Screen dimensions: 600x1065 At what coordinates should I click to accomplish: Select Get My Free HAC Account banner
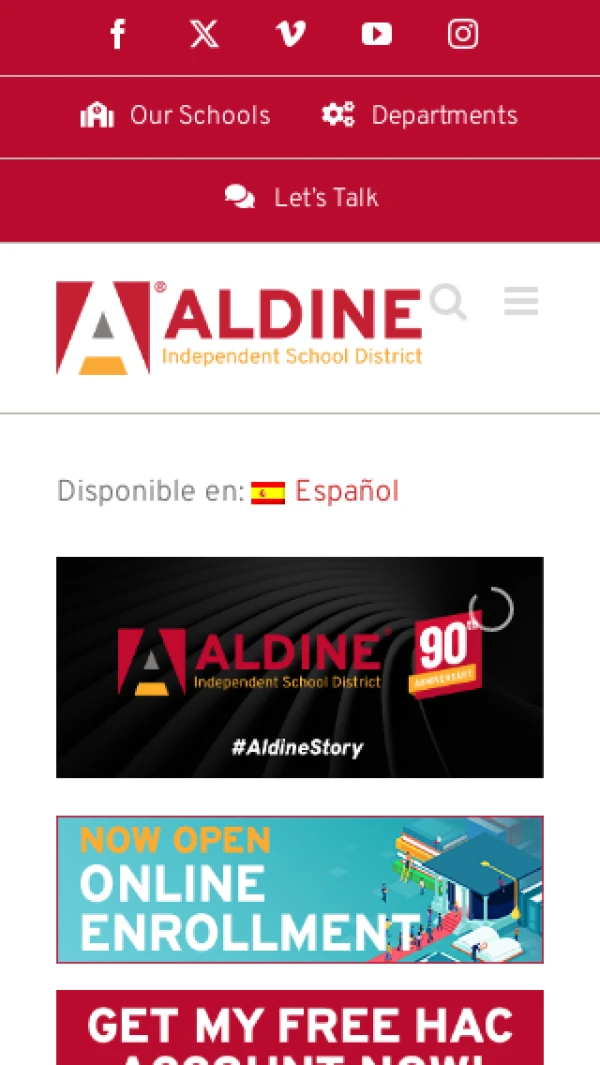point(300,1028)
